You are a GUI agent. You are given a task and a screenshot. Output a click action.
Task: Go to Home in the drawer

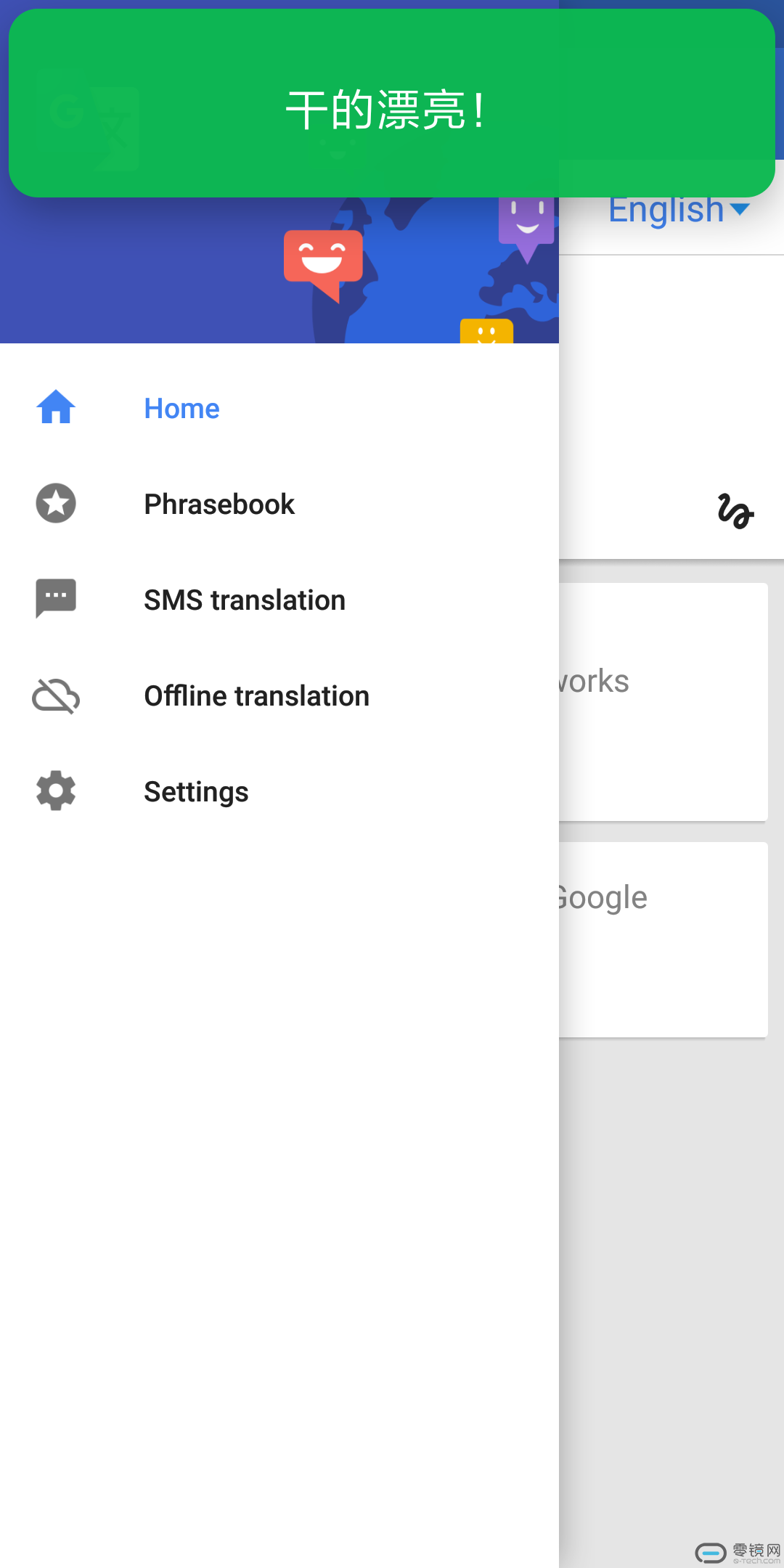click(x=181, y=409)
